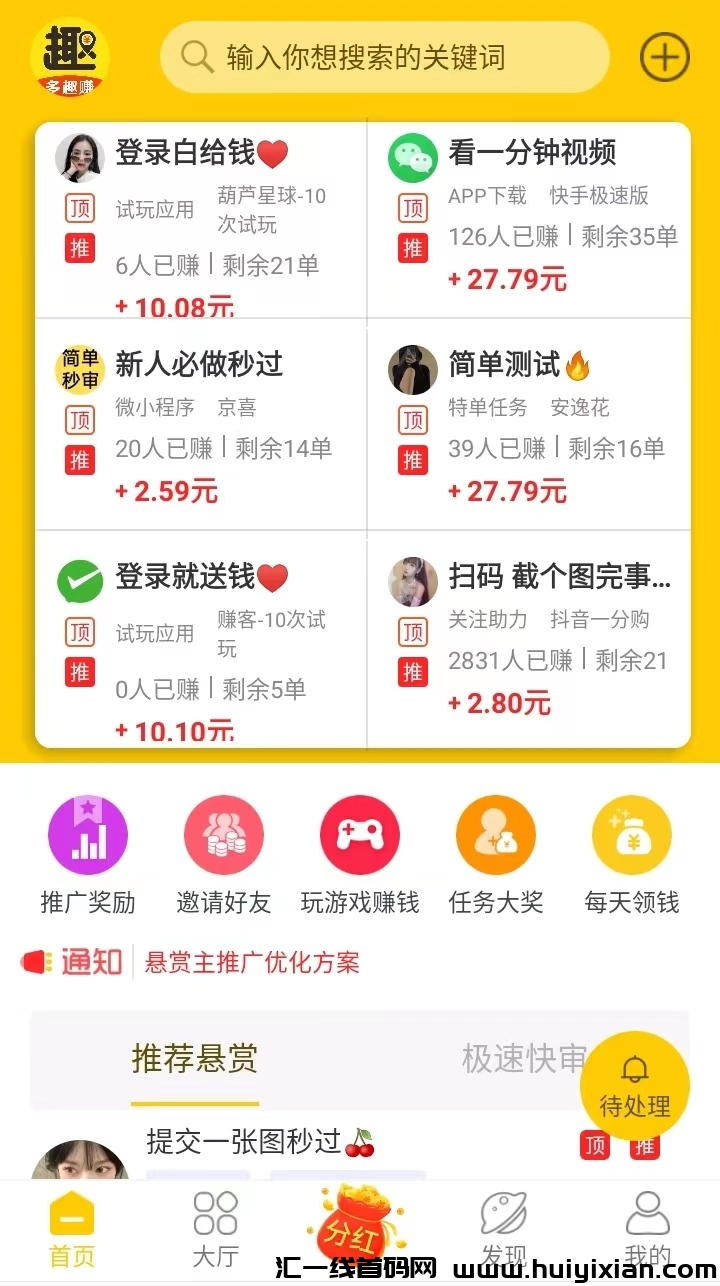Switch to the 推荐悬赏 tab
The width and height of the screenshot is (720, 1286).
pyautogui.click(x=195, y=1062)
